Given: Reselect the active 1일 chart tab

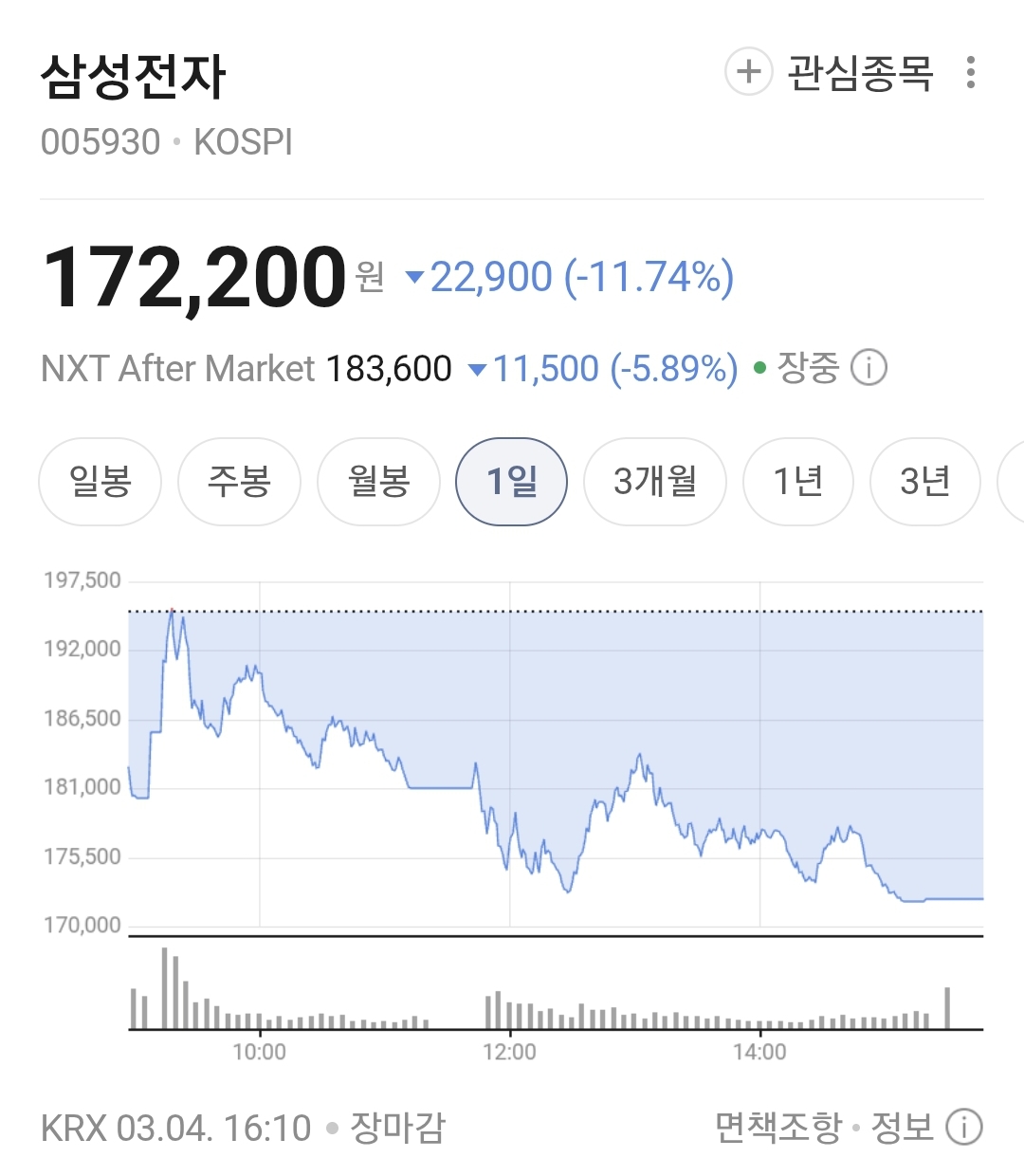Looking at the screenshot, I should (512, 482).
